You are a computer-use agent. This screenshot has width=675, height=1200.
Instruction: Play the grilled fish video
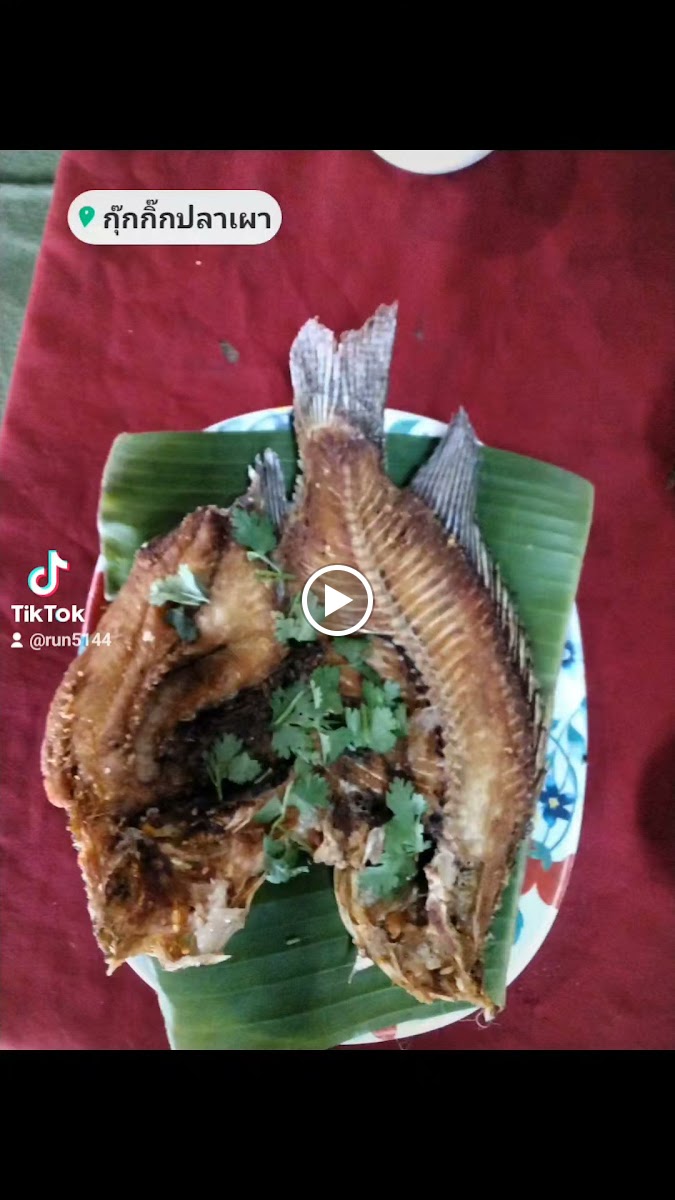[337, 600]
